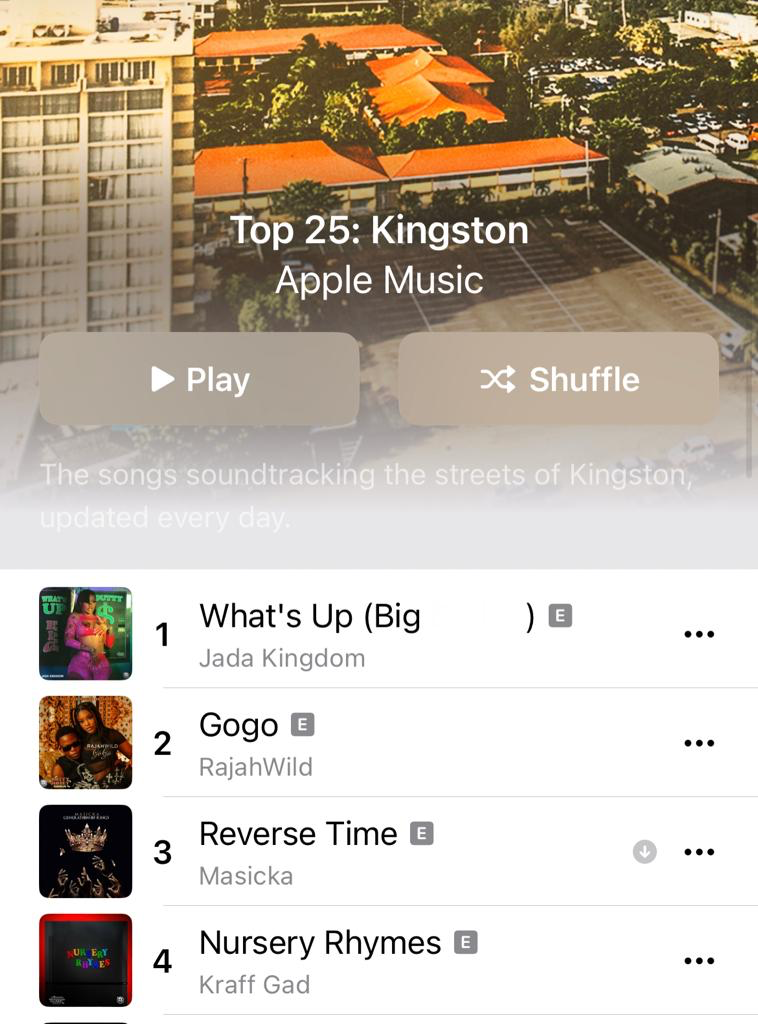The height and width of the screenshot is (1024, 758).
Task: Open options for What's Up song
Action: coord(698,634)
